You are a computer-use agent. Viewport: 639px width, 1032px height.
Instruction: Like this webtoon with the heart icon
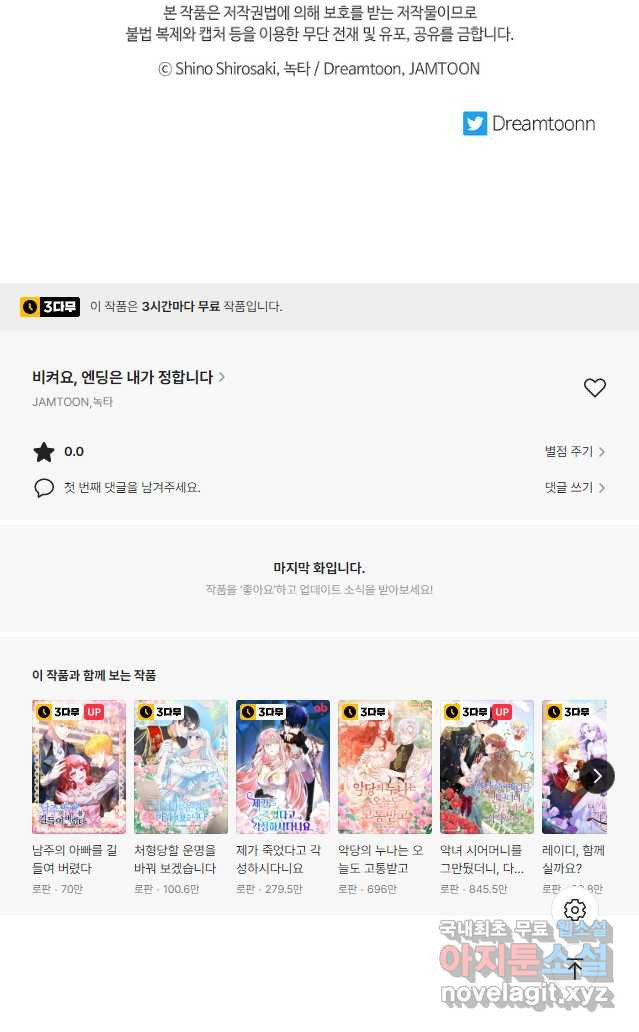click(594, 388)
